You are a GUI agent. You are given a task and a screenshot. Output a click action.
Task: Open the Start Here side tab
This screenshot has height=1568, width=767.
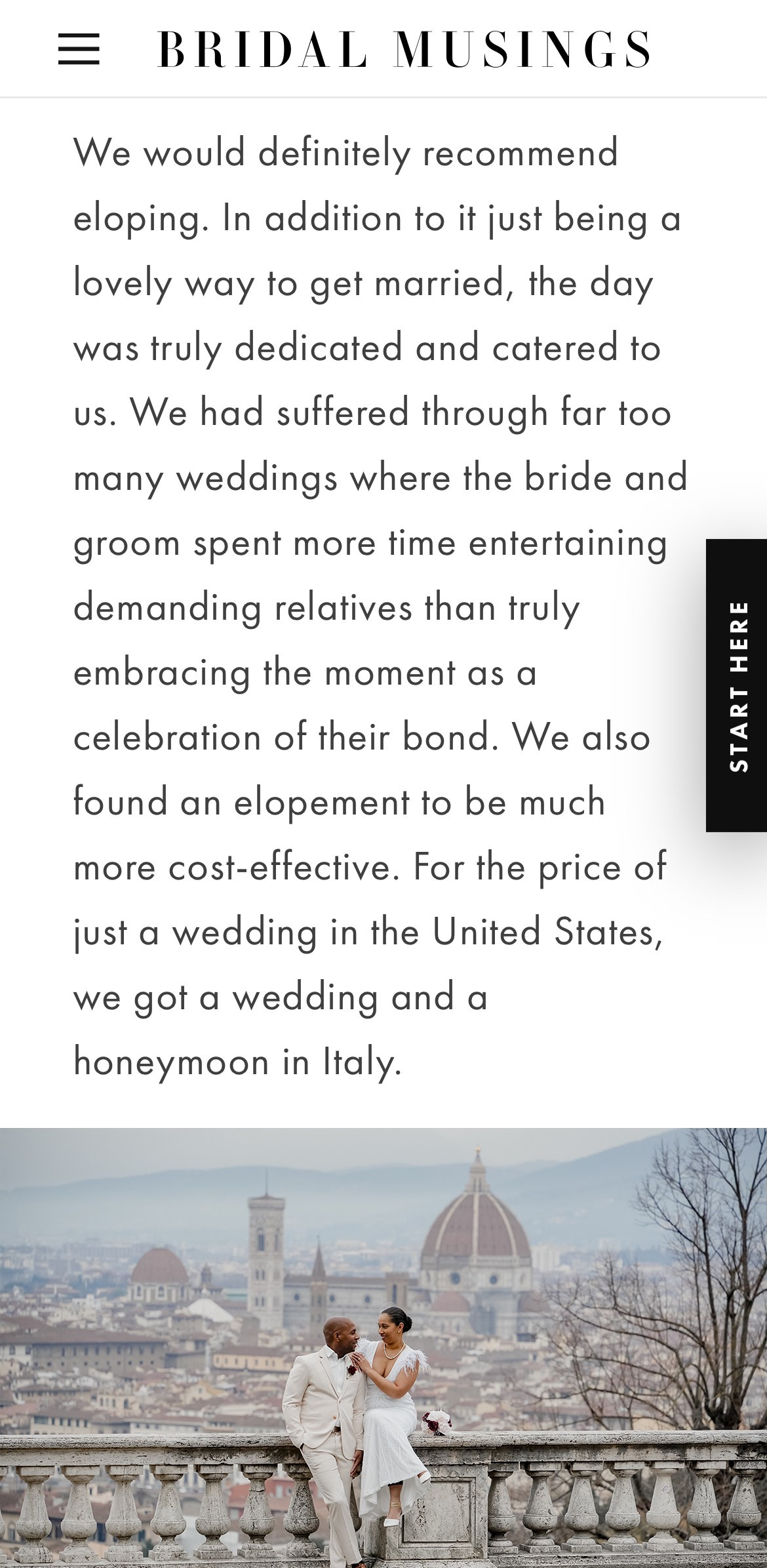pos(737,685)
